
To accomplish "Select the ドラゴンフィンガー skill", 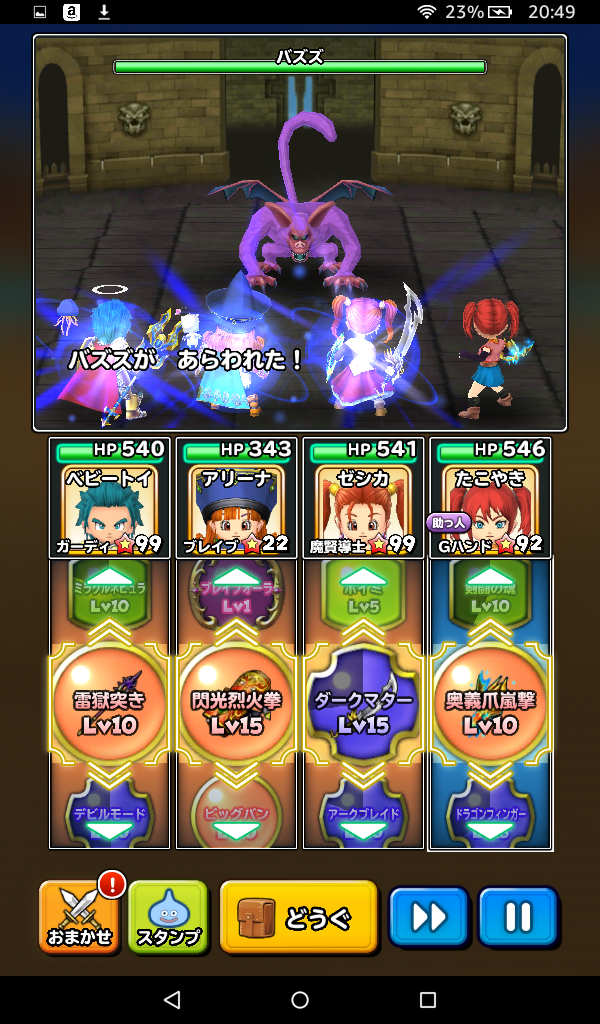I will [490, 815].
